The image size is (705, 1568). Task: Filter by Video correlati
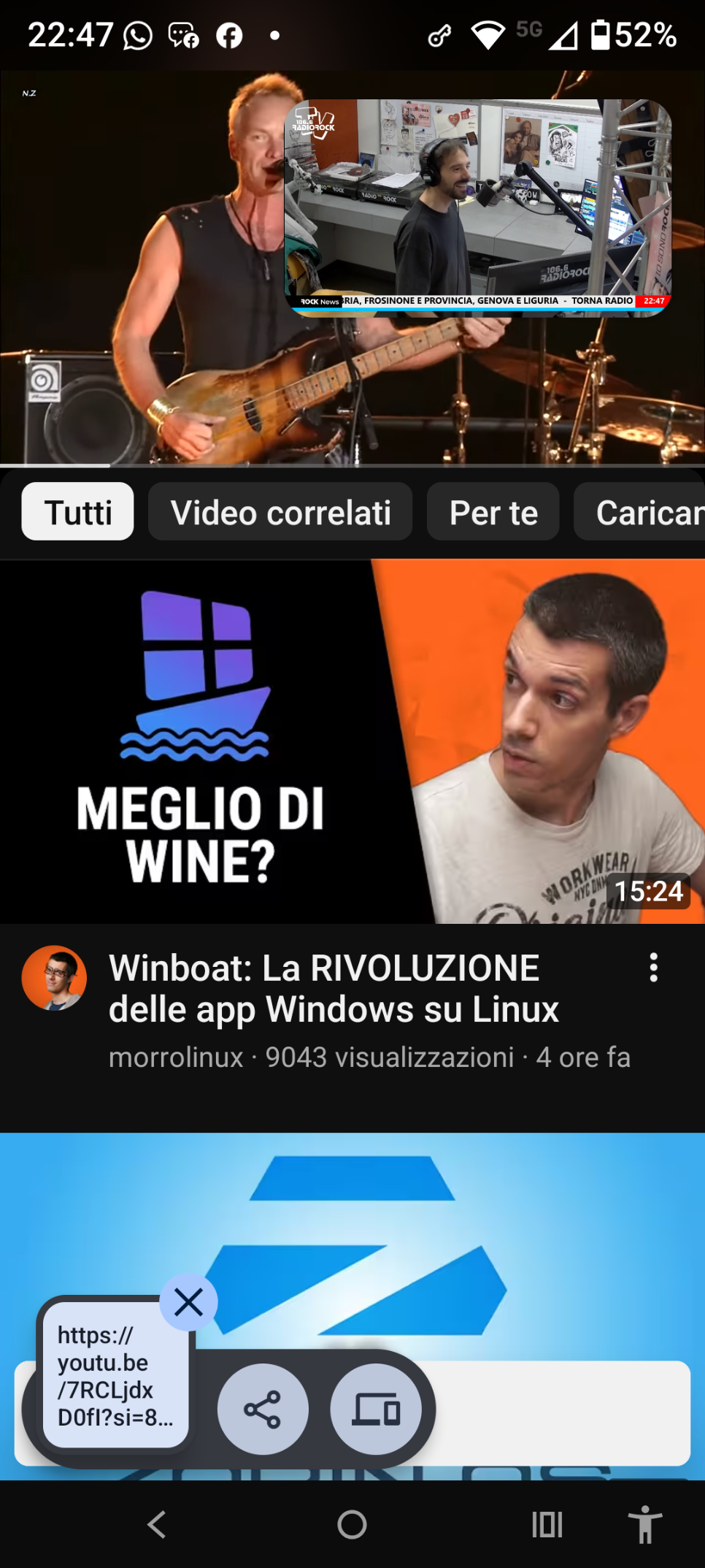pyautogui.click(x=280, y=512)
